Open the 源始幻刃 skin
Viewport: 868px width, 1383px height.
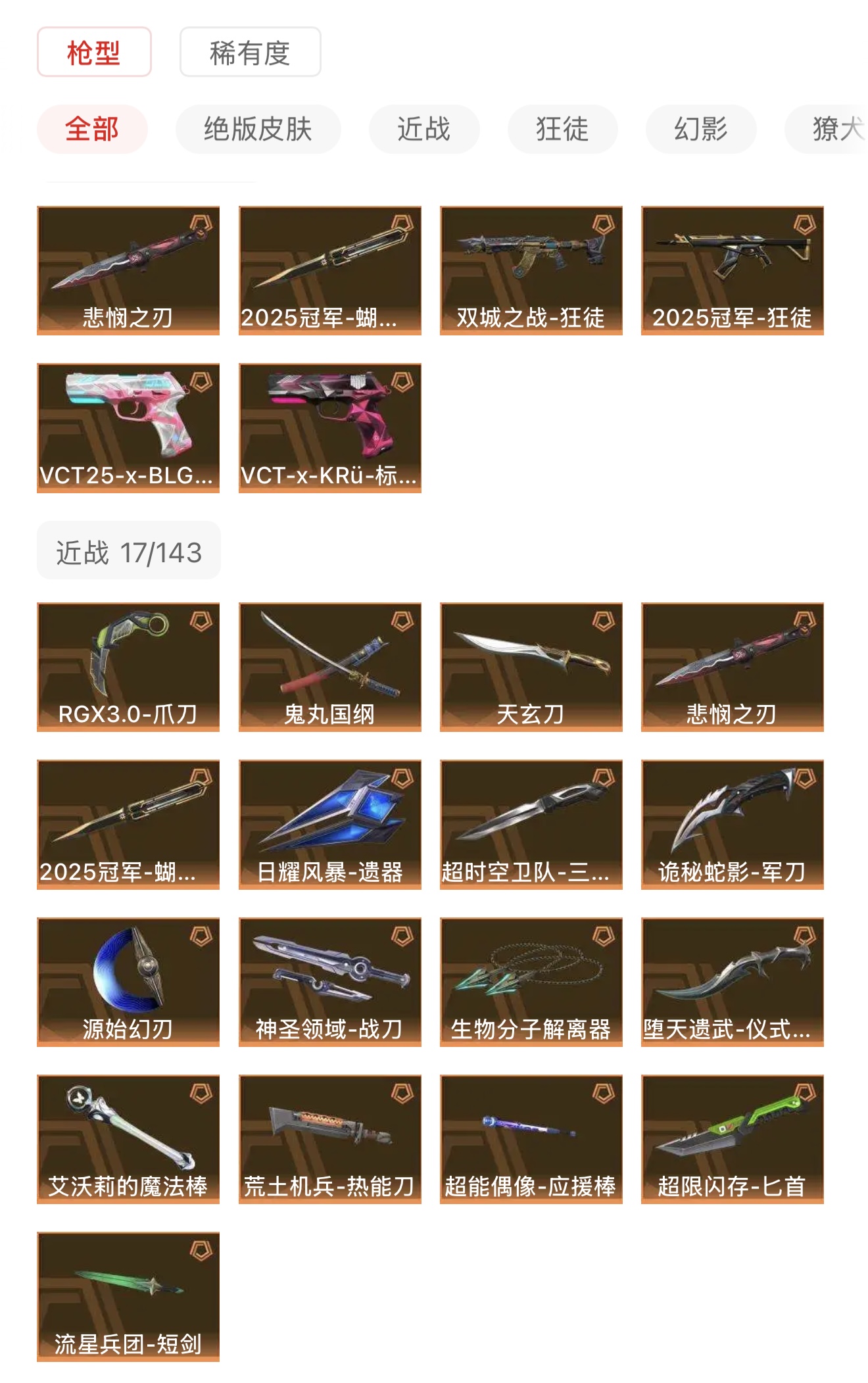tap(128, 981)
